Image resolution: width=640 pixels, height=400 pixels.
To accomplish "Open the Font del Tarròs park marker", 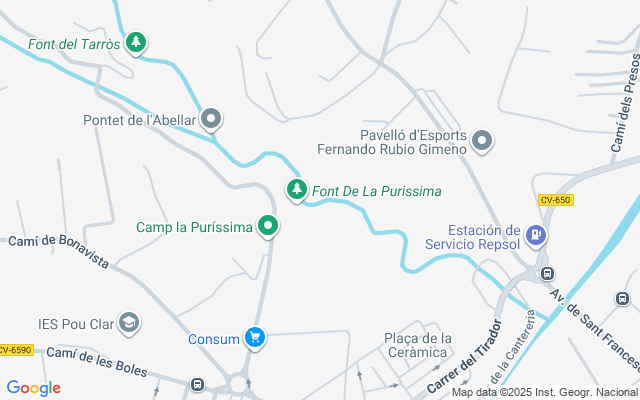I will coord(136,43).
